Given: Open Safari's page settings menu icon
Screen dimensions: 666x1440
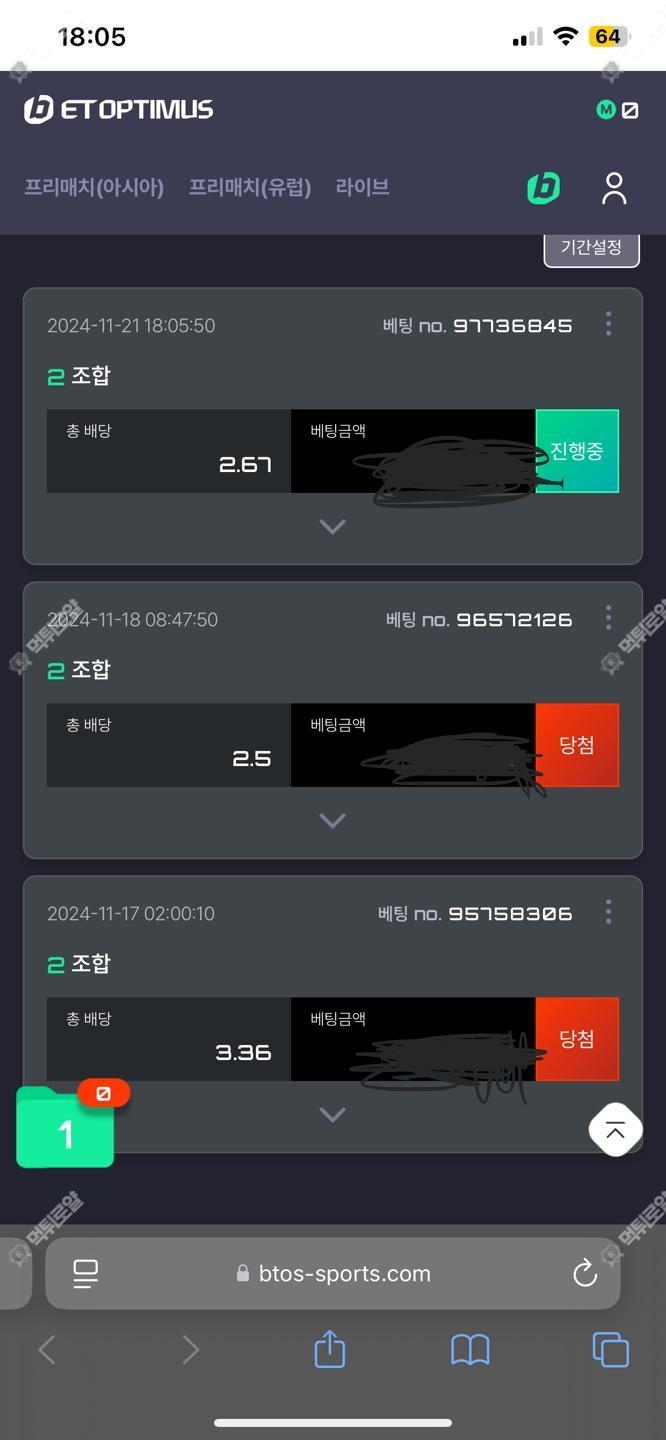Looking at the screenshot, I should pos(86,1273).
